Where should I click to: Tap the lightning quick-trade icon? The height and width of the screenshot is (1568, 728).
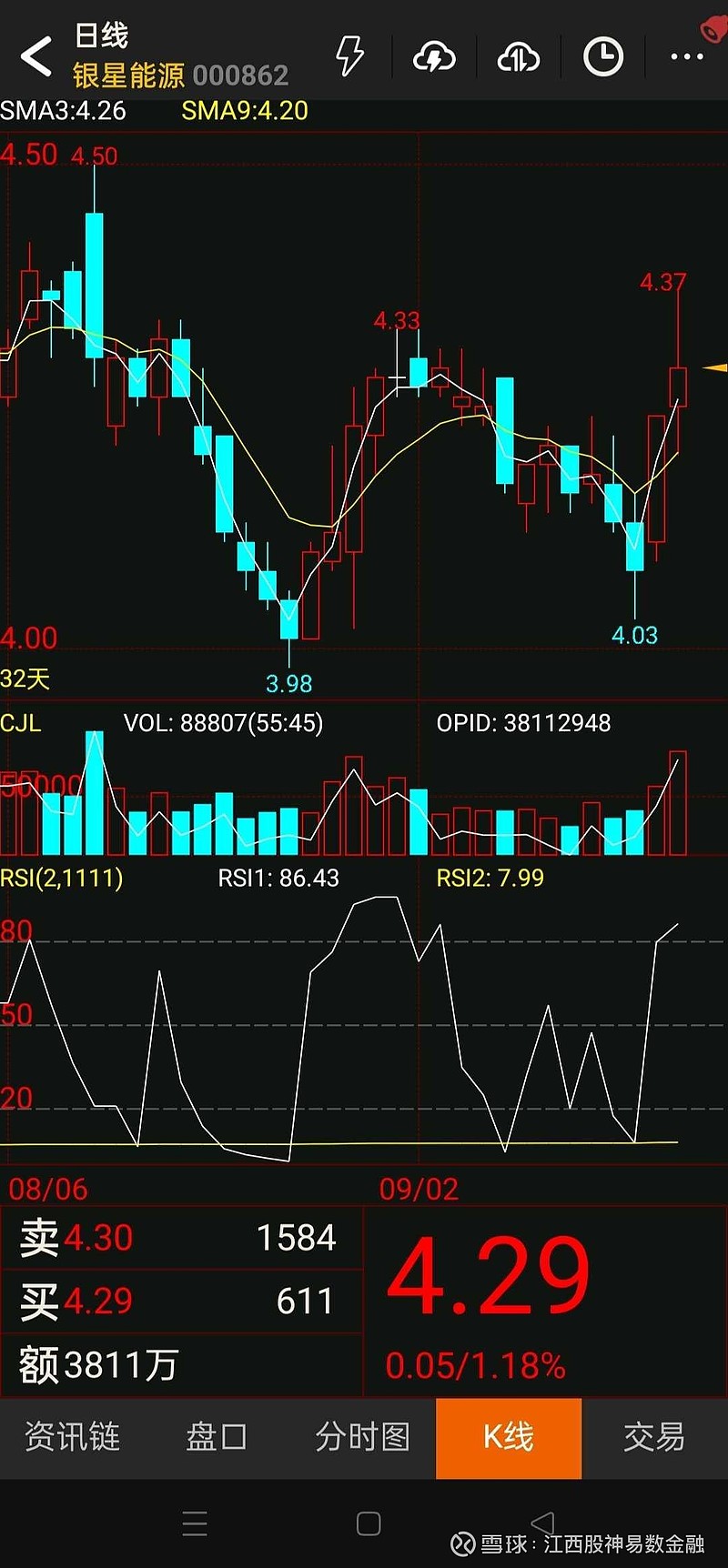pos(349,57)
